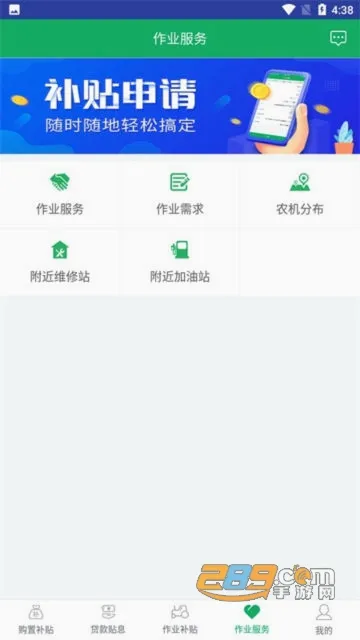Select 作业需求
This screenshot has width=360, height=640.
pos(180,194)
